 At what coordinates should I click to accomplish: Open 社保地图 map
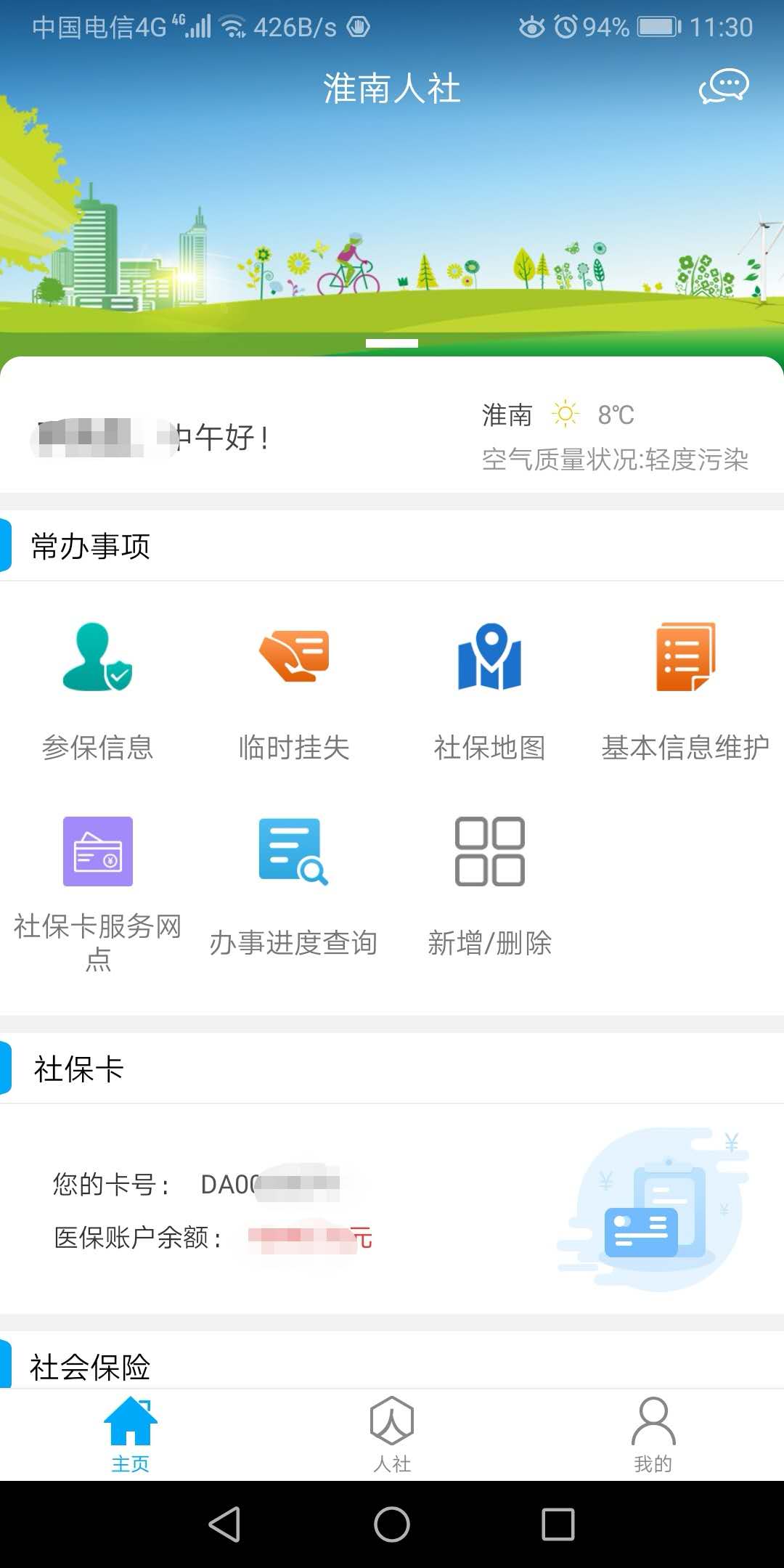pos(490,690)
